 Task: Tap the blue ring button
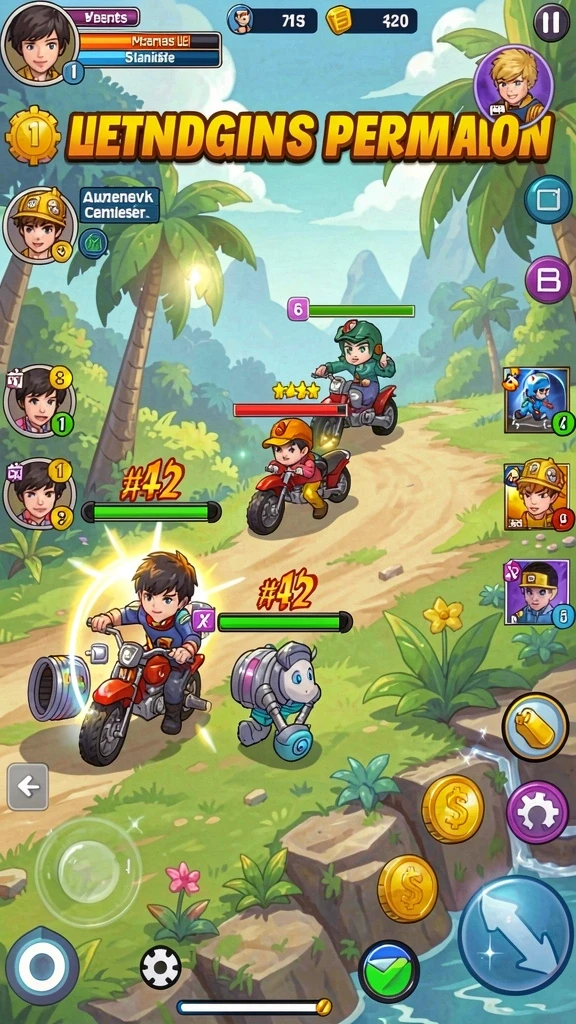tap(42, 965)
